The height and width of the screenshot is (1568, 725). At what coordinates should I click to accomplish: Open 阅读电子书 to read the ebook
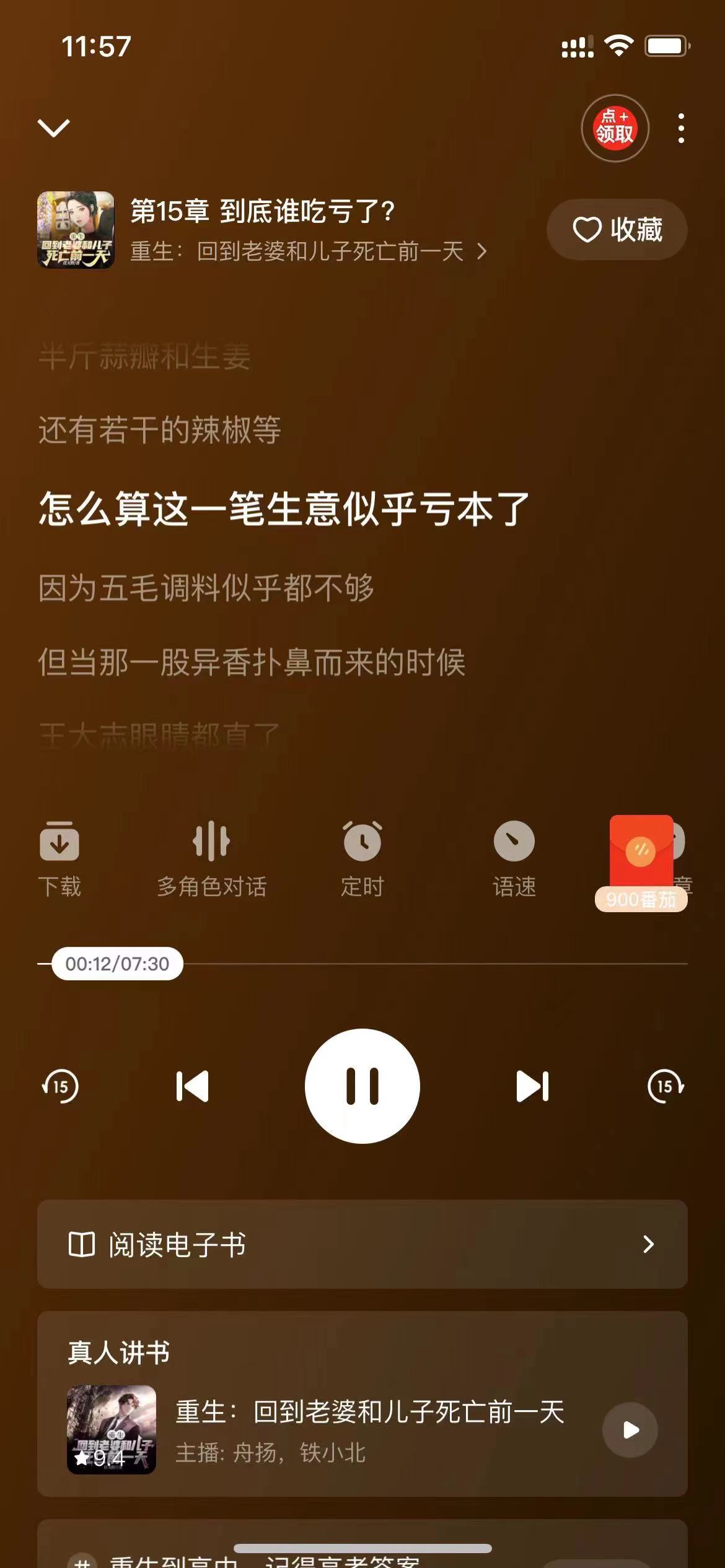click(x=362, y=1244)
